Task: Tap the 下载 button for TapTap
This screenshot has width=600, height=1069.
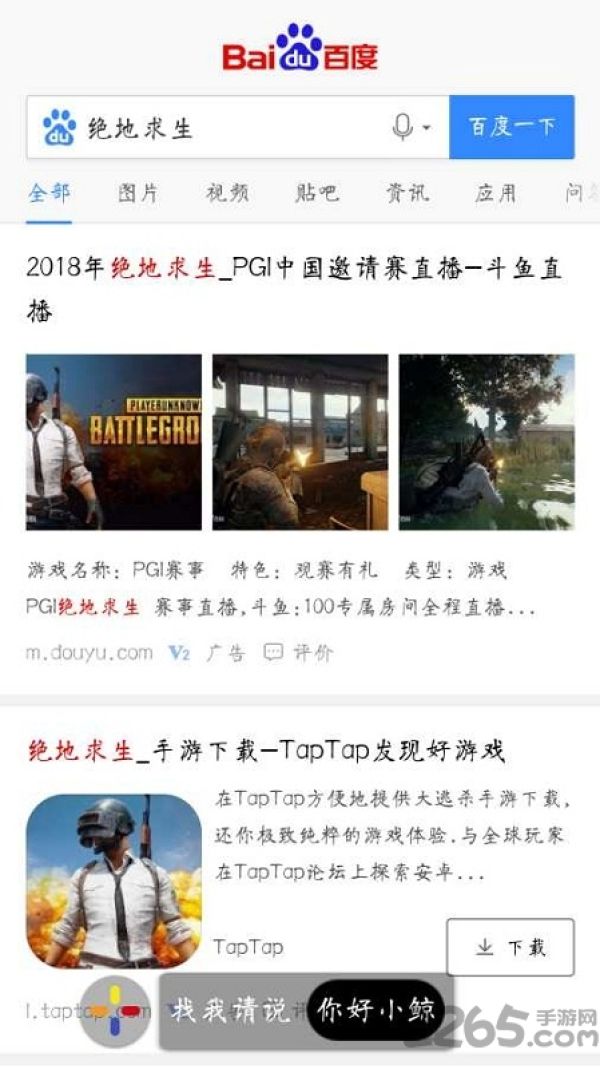Action: pos(511,947)
